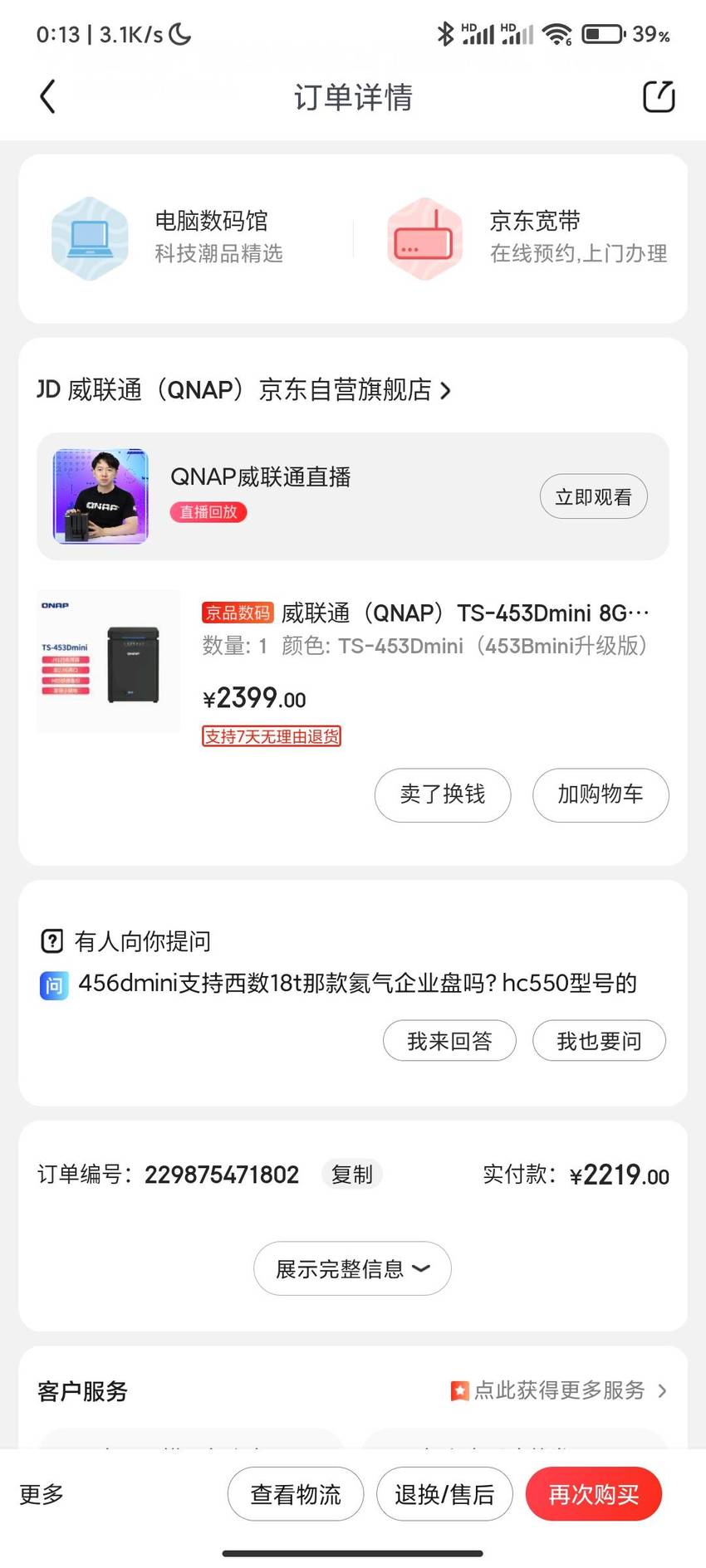Buy again with 再次购买

[x=593, y=1494]
